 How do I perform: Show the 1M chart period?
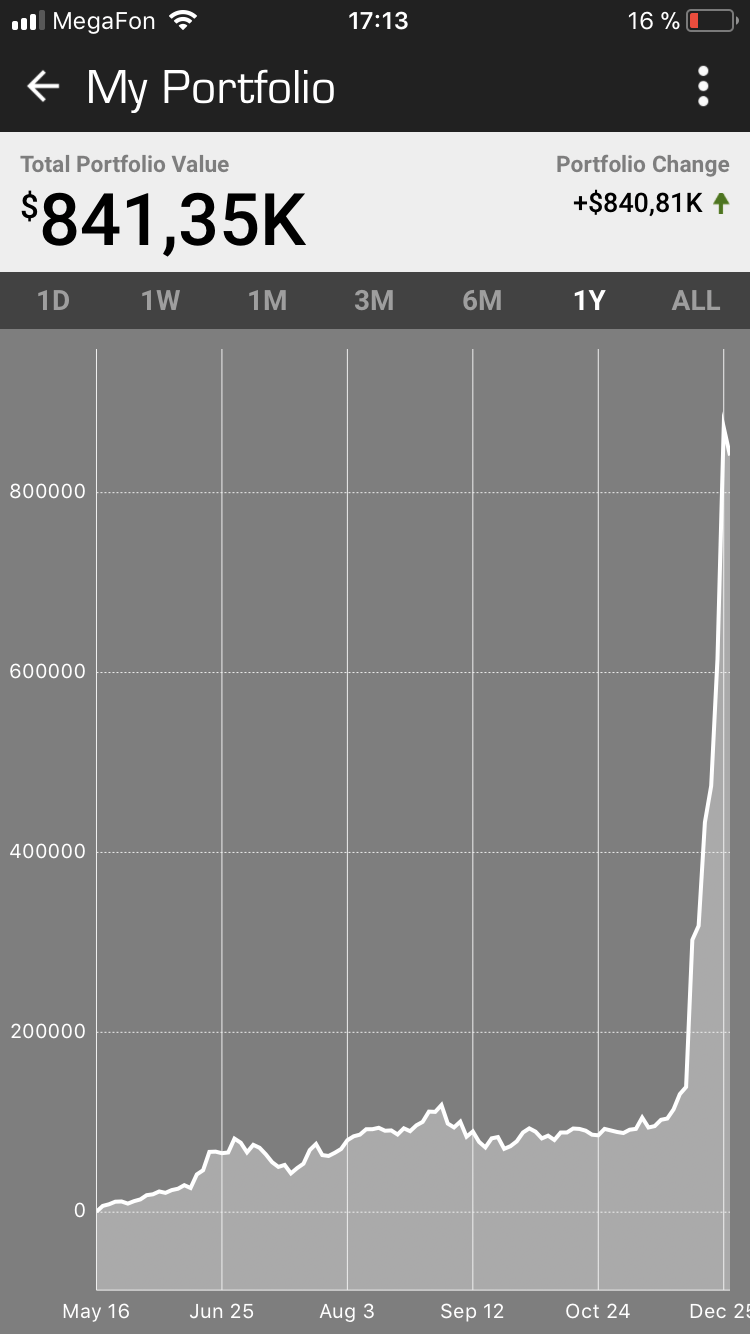[x=267, y=301]
